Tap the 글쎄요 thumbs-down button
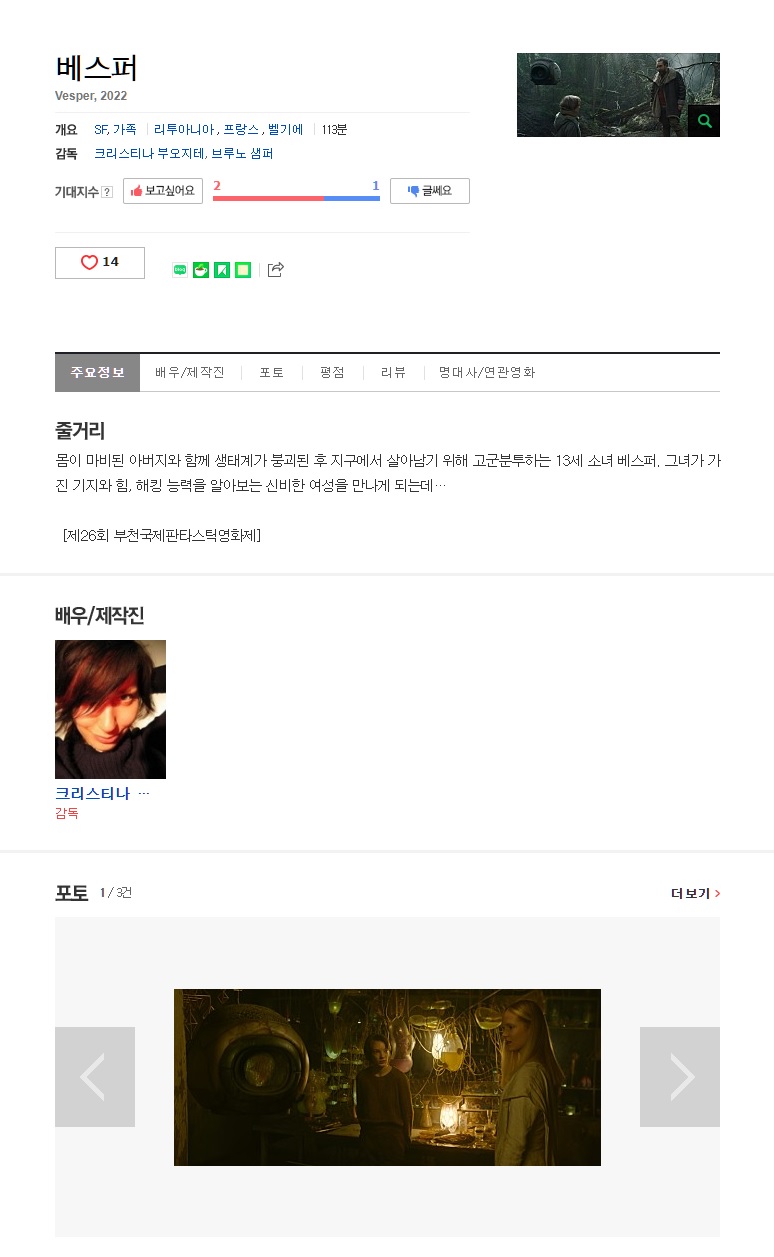The image size is (774, 1257). tap(429, 191)
